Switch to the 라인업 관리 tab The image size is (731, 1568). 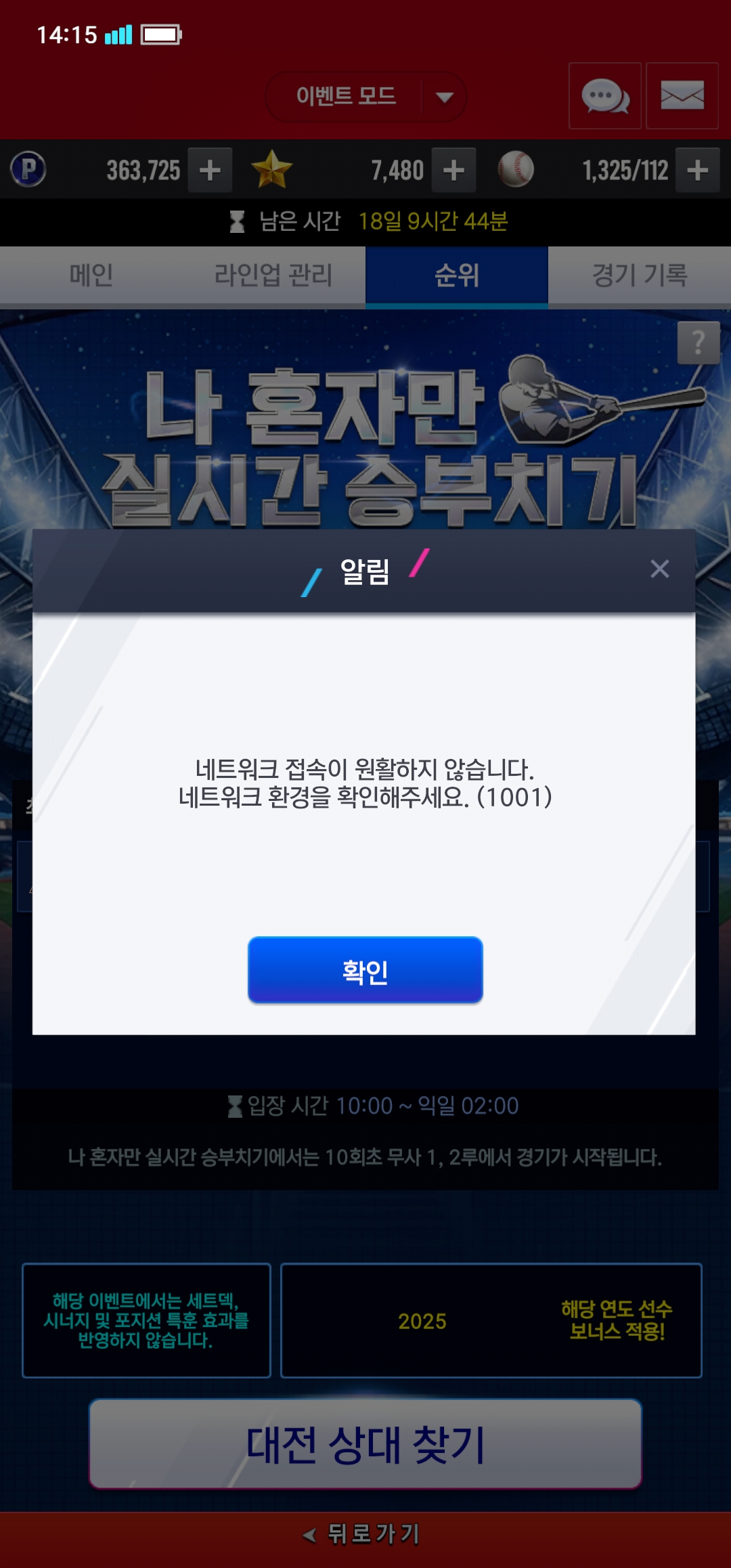pyautogui.click(x=273, y=275)
